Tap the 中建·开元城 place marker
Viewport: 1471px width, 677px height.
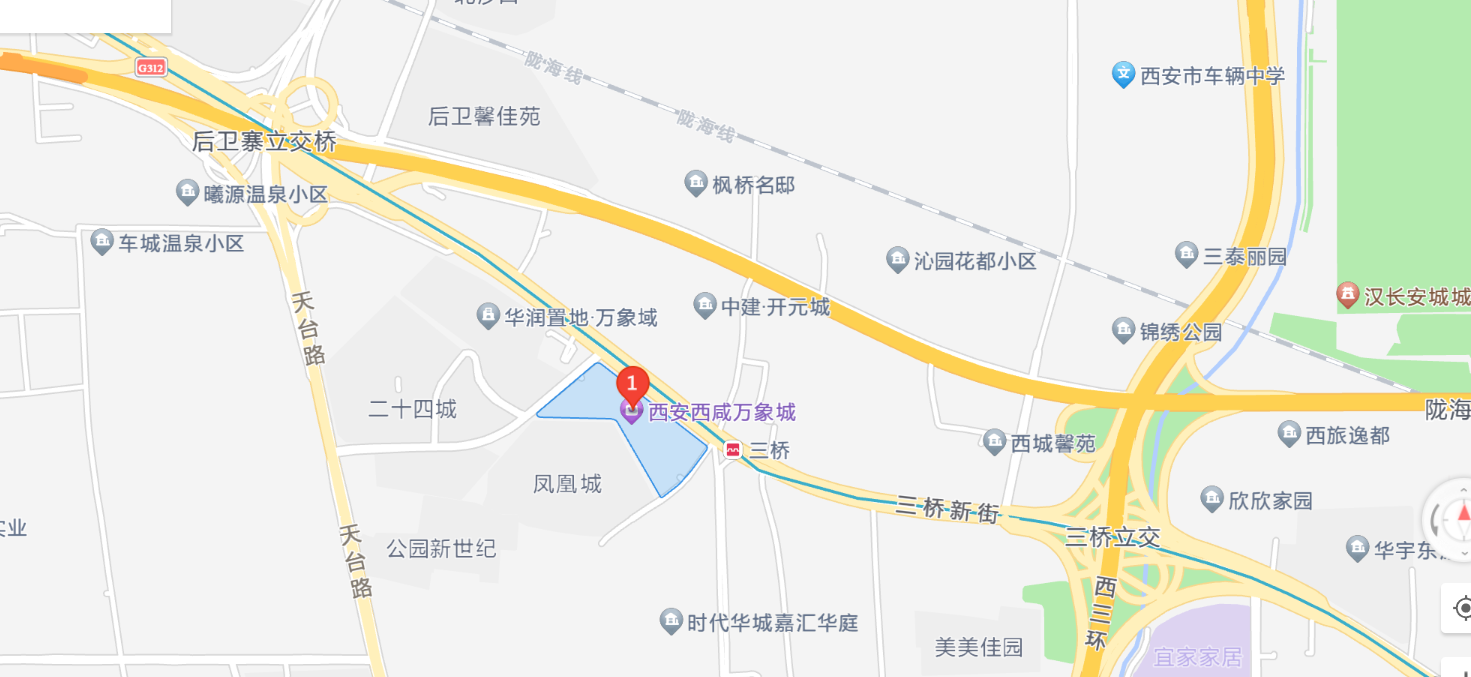705,306
